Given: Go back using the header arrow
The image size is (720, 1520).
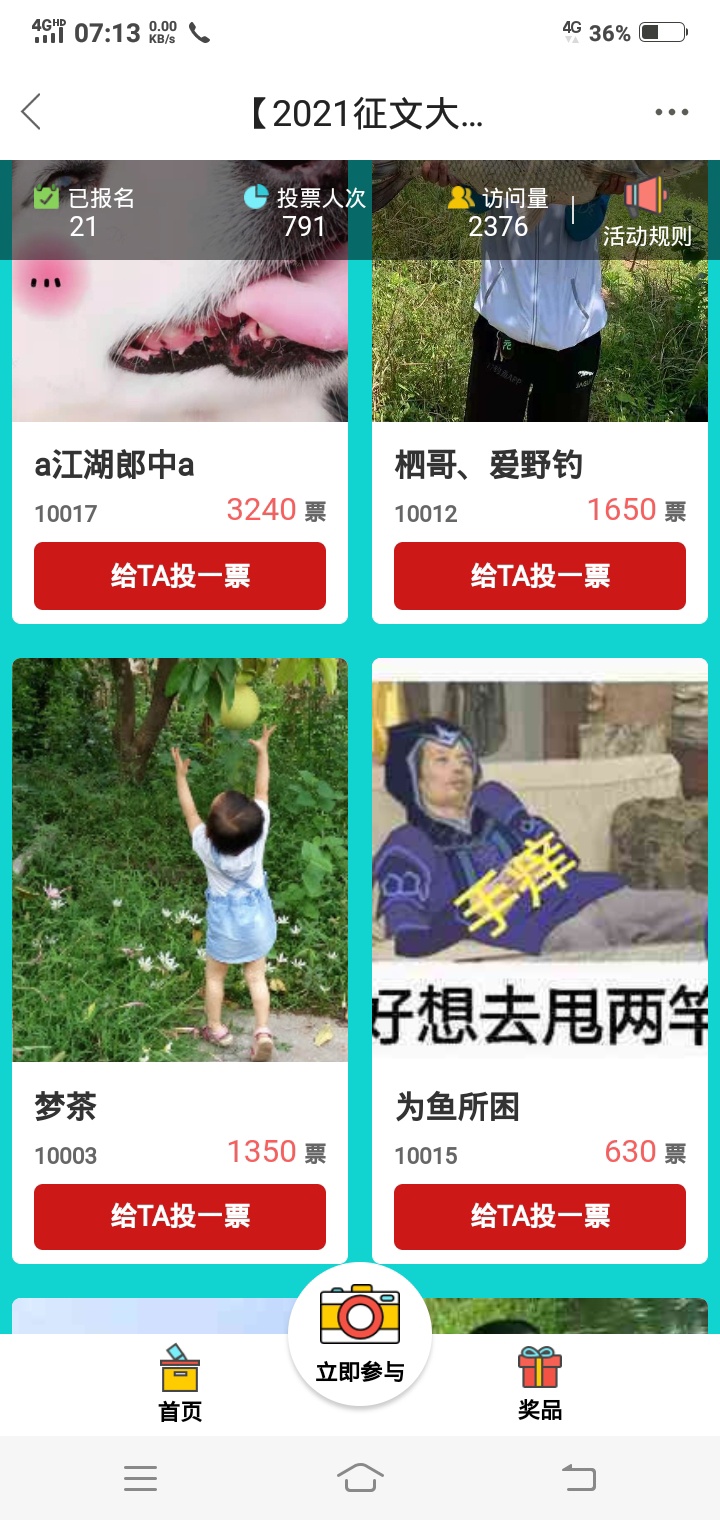Looking at the screenshot, I should pos(32,112).
